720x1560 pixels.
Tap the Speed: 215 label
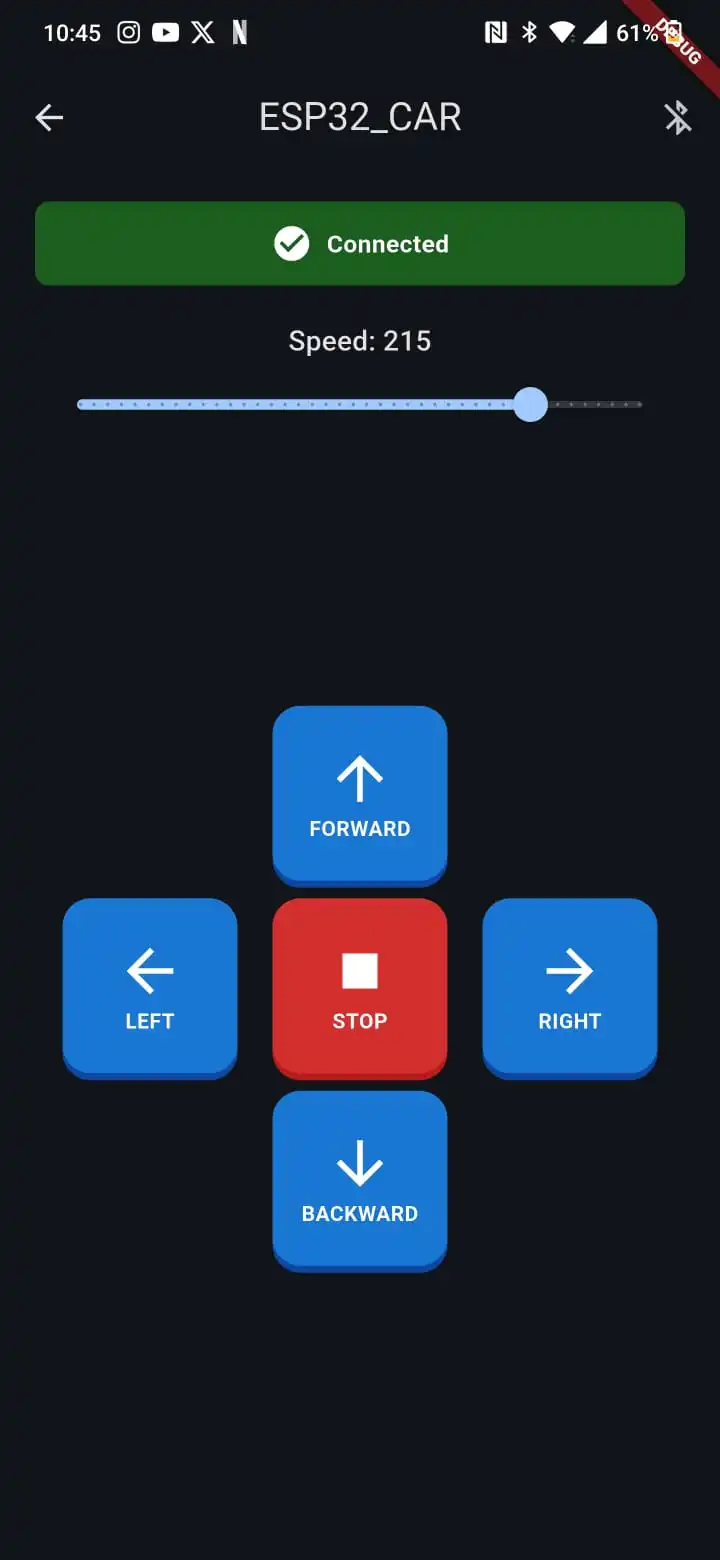coord(359,340)
